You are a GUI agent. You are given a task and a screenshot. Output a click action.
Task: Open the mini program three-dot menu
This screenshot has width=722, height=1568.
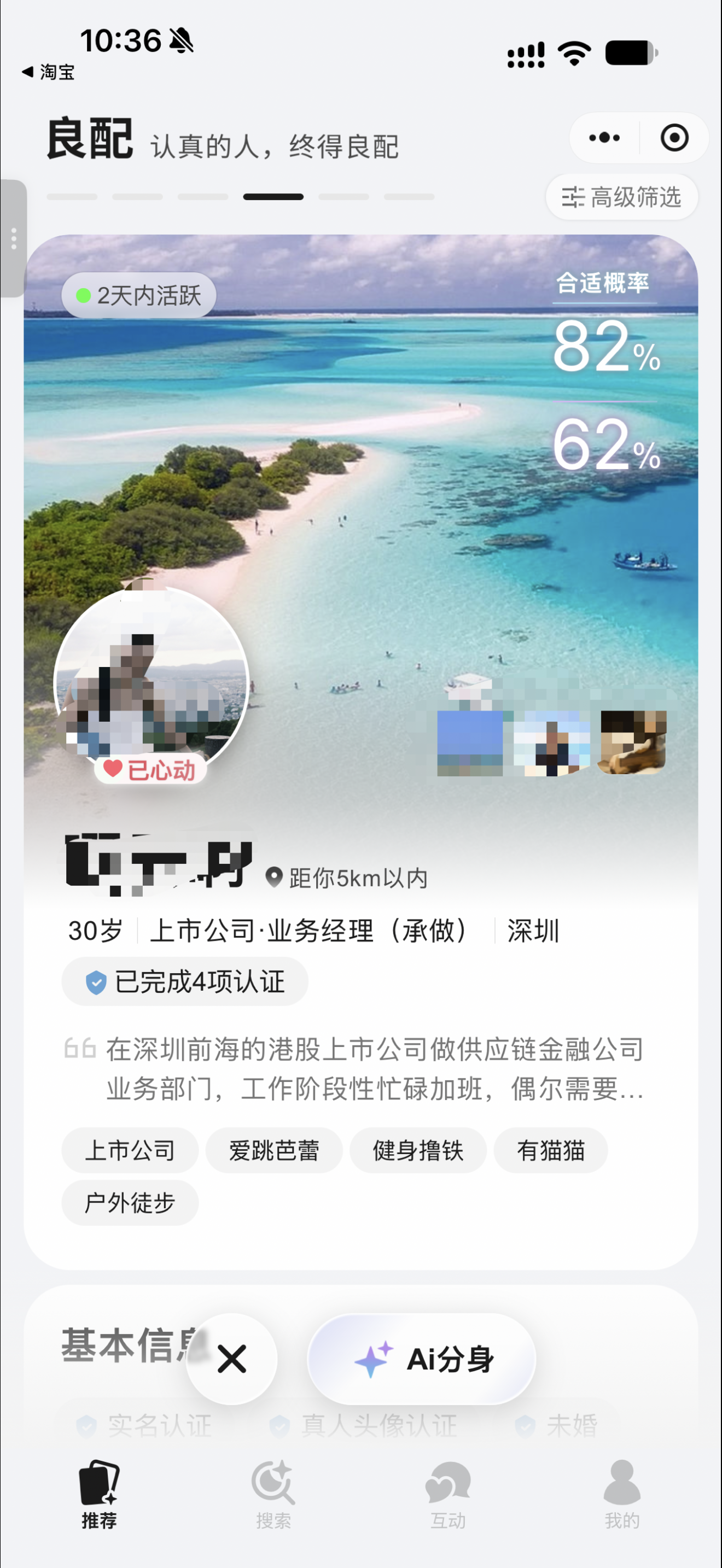(x=604, y=138)
